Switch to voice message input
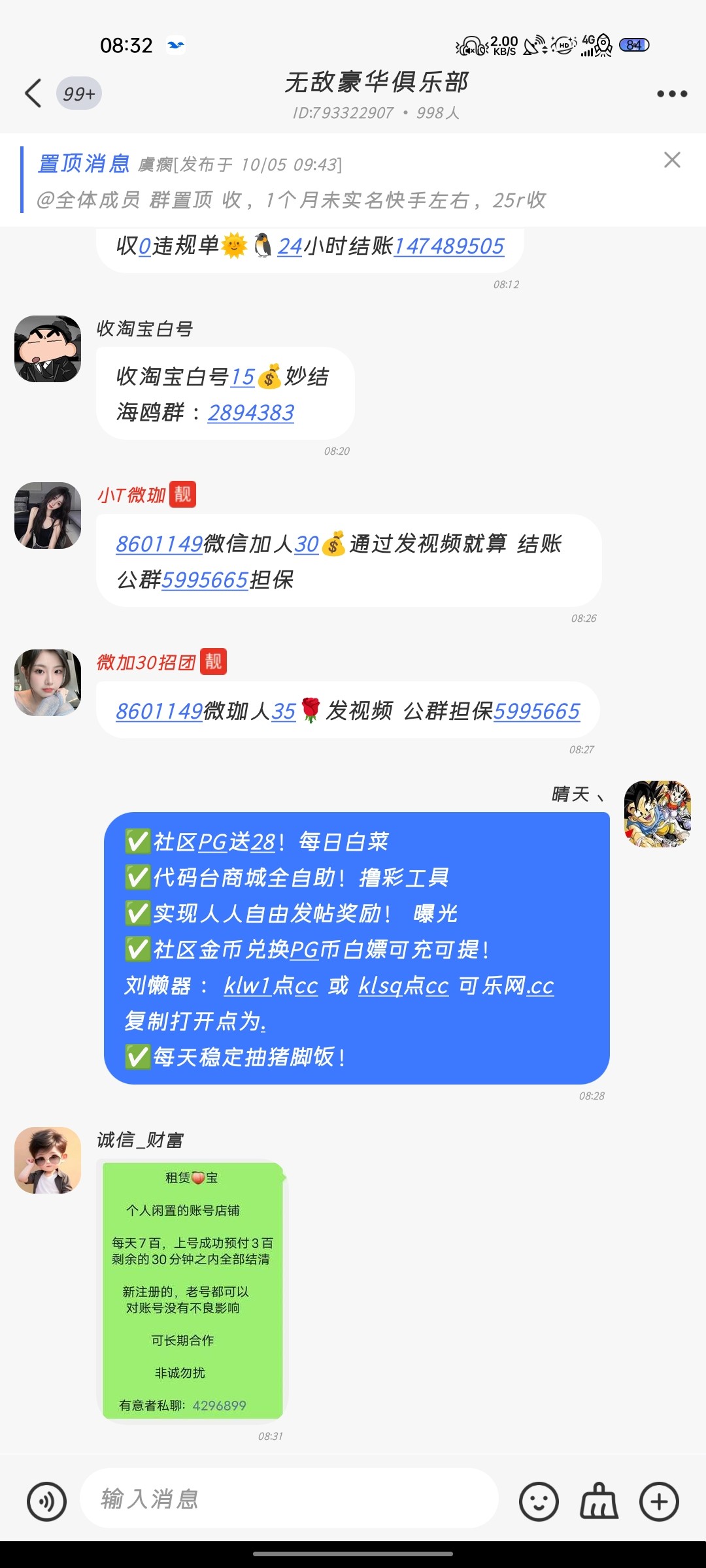The height and width of the screenshot is (1568, 706). [x=46, y=1501]
